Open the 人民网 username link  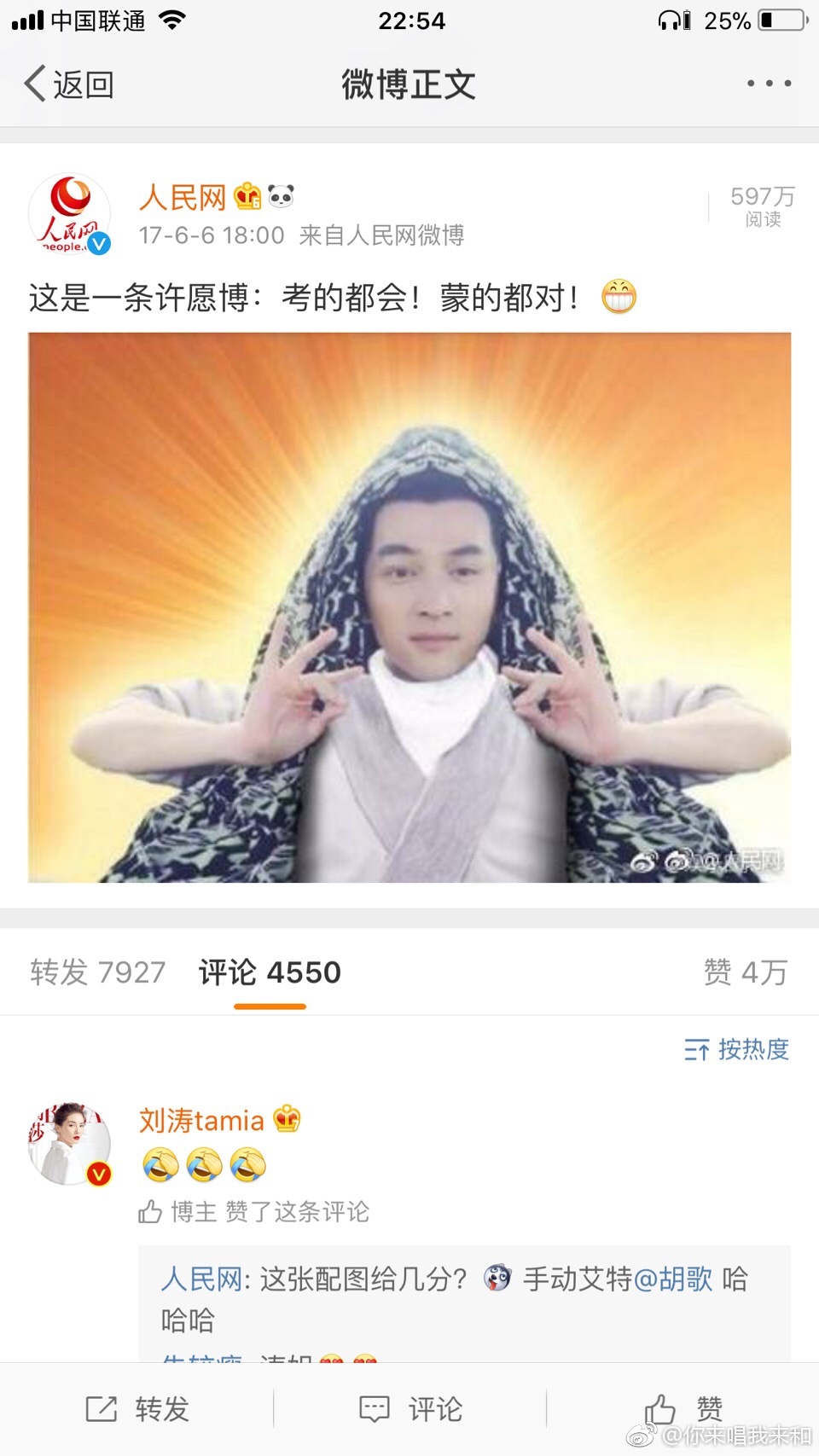183,197
